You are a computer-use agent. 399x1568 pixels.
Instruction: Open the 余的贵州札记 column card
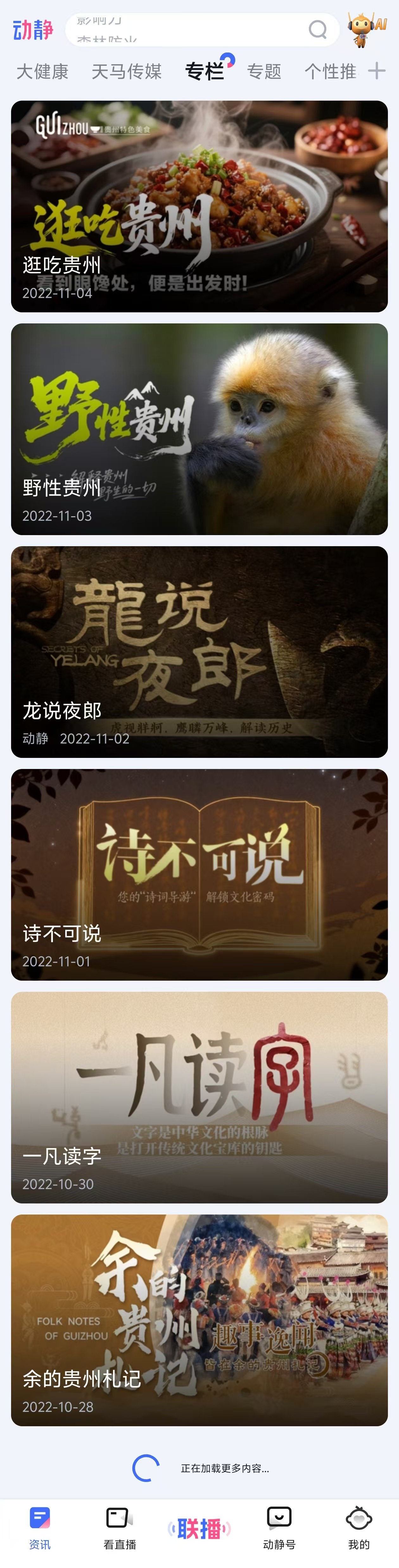tap(199, 1320)
